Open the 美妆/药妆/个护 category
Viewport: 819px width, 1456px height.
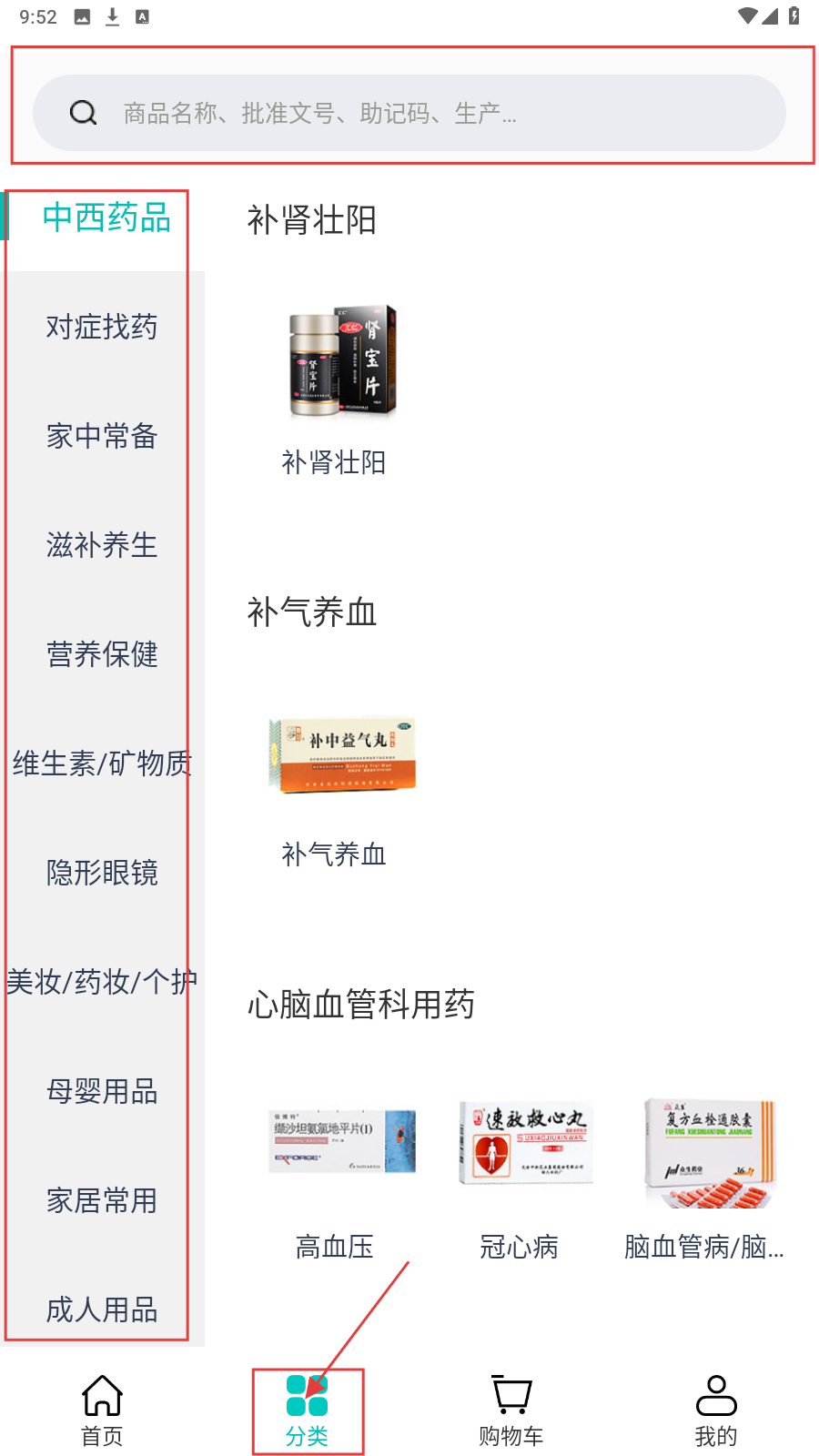tap(102, 982)
